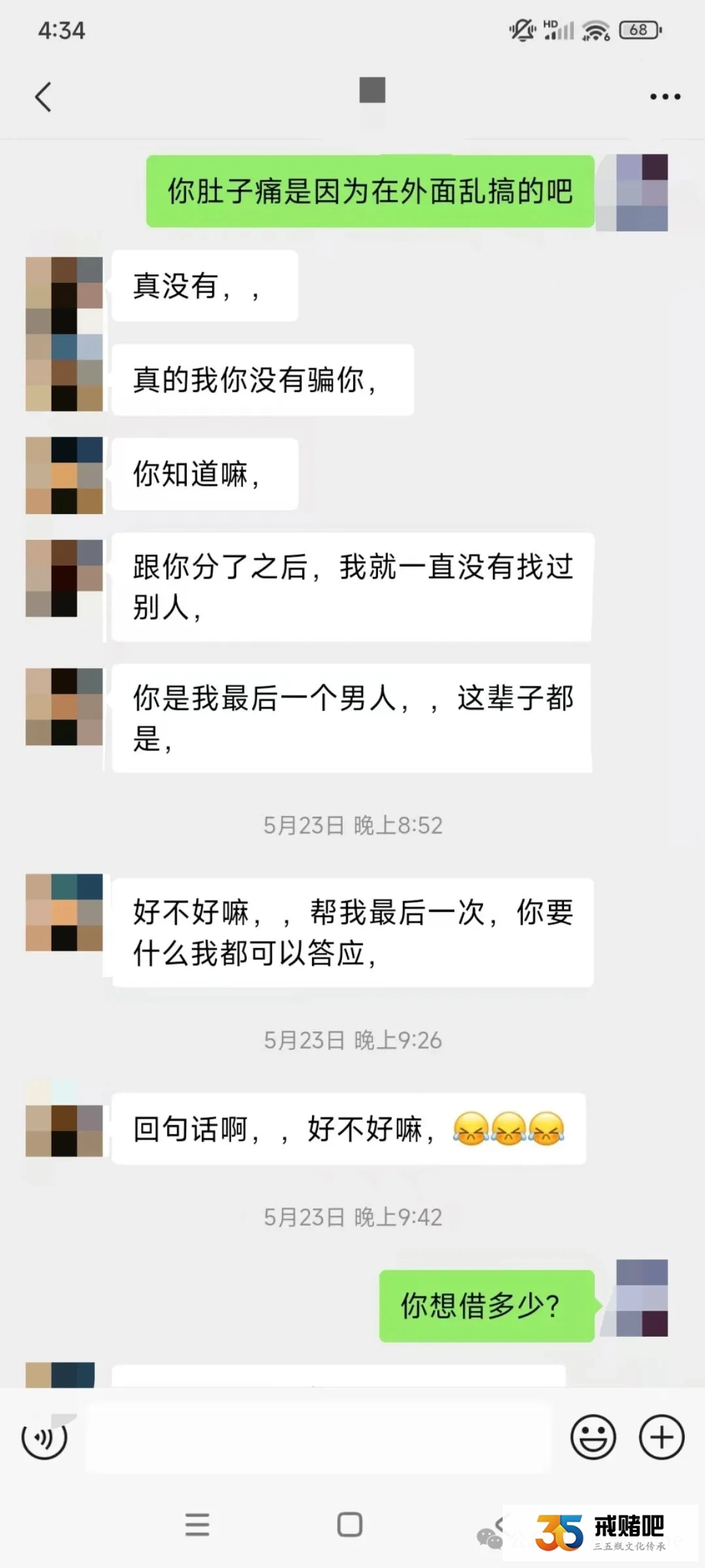
Task: Open the plus attachment menu
Action: click(661, 1437)
